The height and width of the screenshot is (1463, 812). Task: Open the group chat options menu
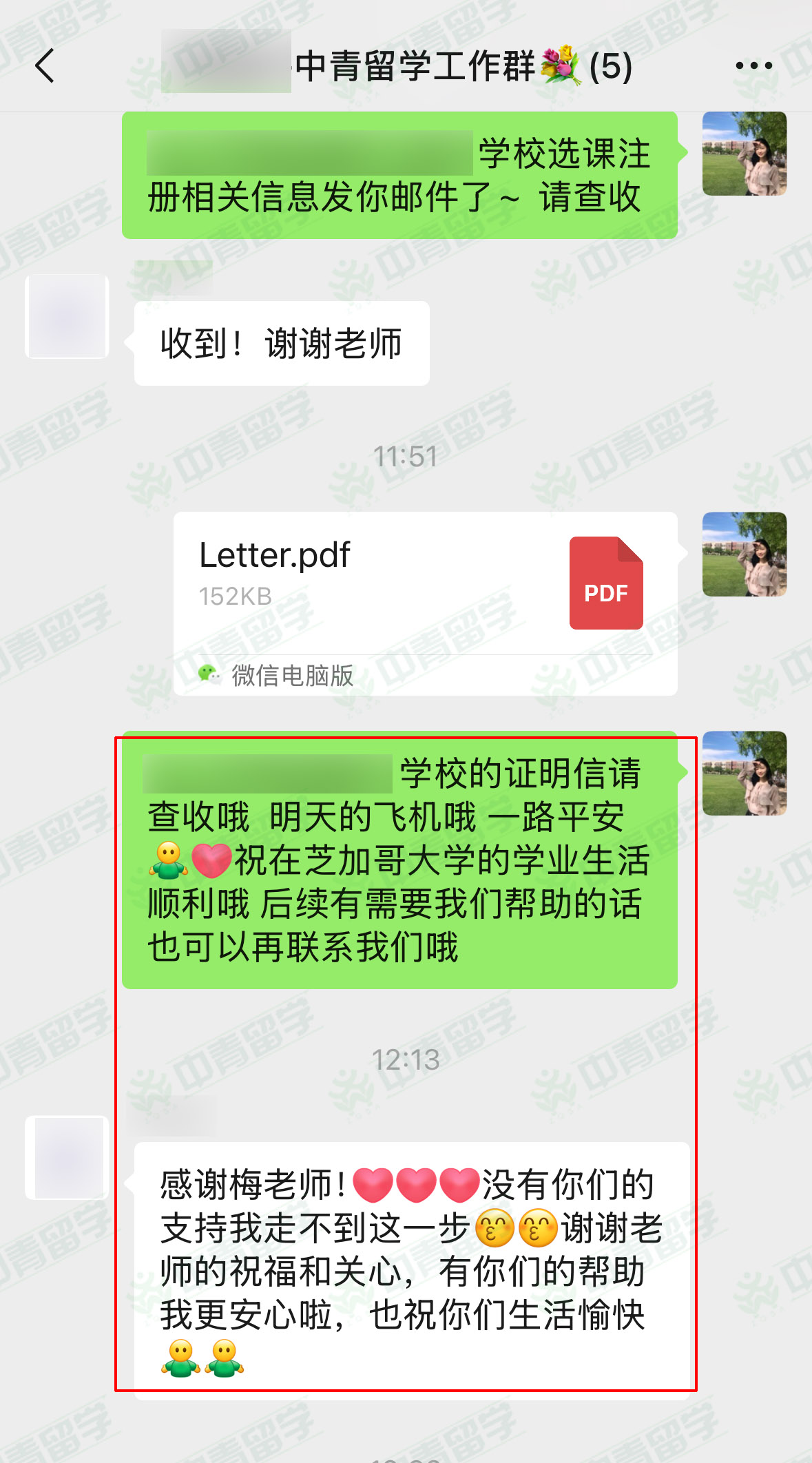click(753, 66)
